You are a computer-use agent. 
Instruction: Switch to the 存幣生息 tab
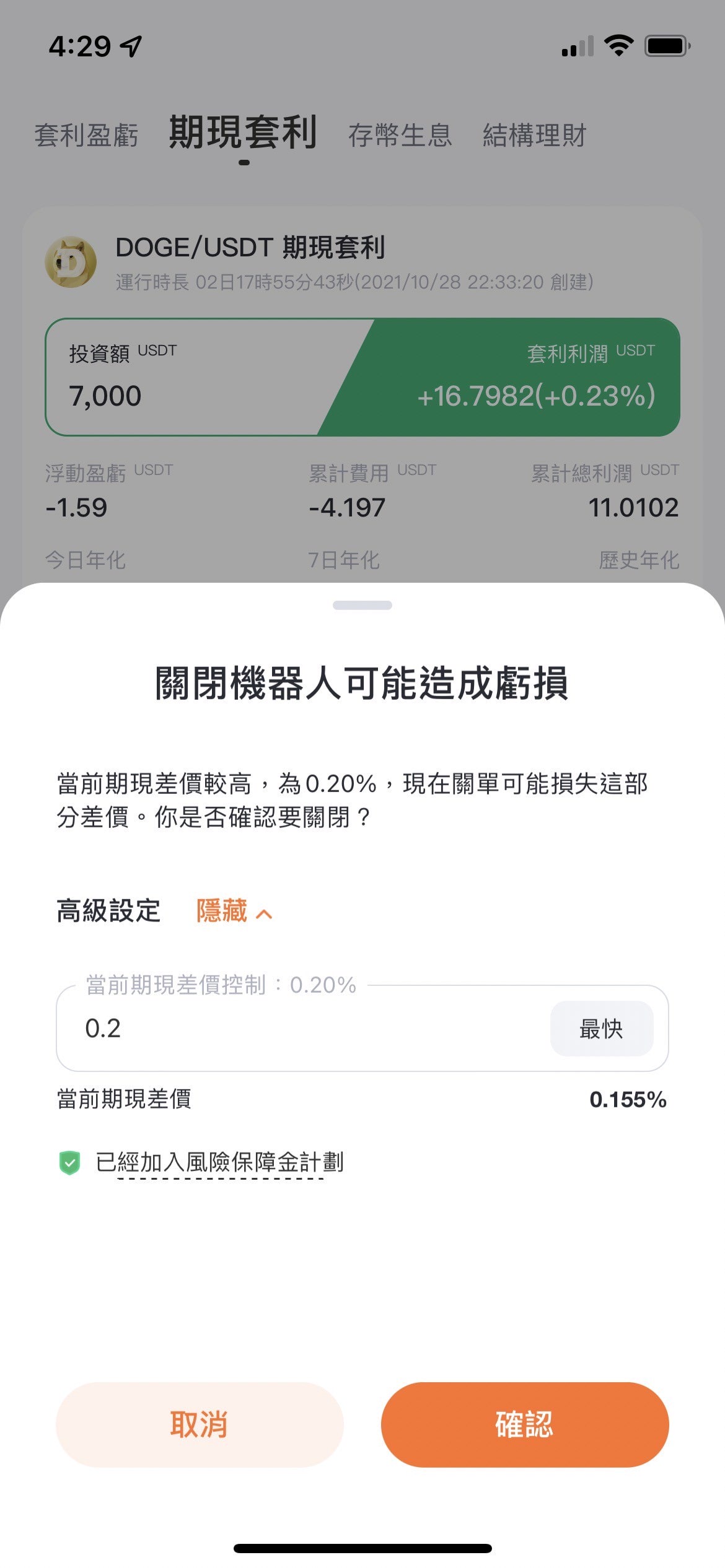coord(400,135)
